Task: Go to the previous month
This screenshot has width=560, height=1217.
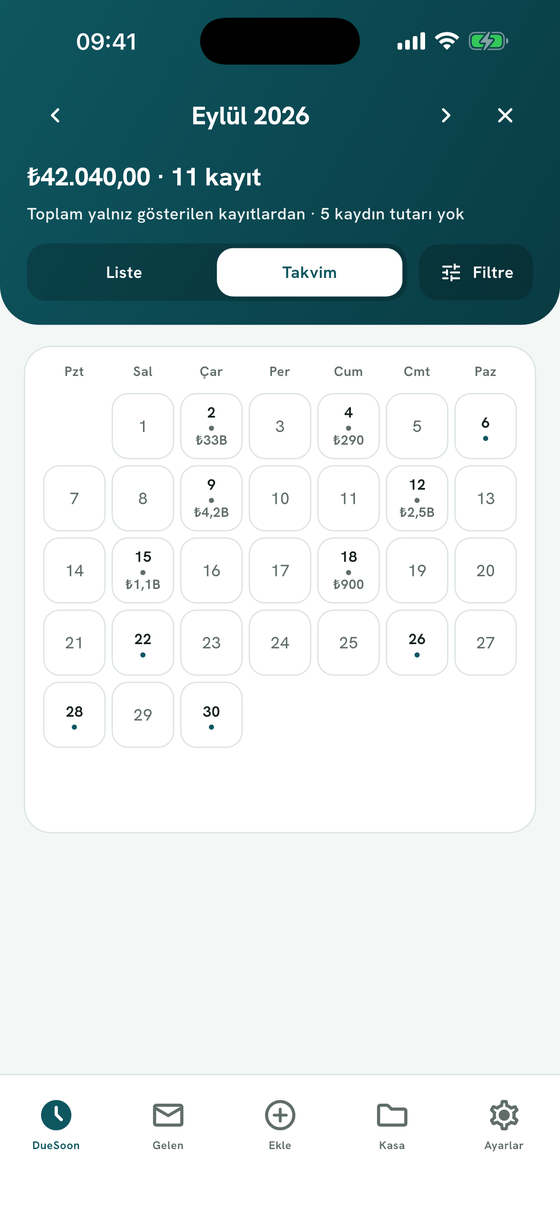Action: point(55,116)
